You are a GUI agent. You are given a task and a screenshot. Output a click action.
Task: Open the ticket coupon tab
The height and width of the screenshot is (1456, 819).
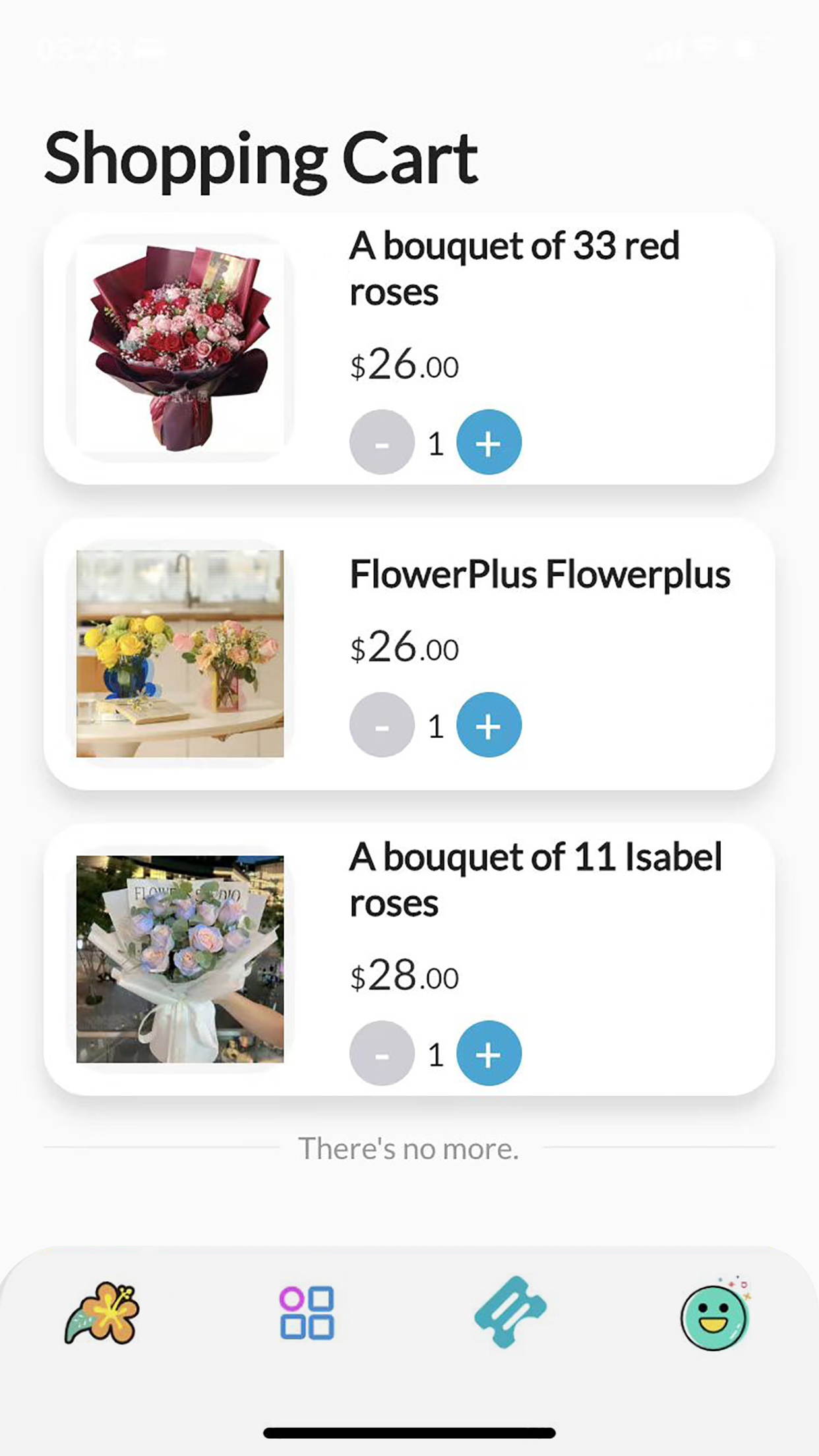click(x=510, y=1312)
